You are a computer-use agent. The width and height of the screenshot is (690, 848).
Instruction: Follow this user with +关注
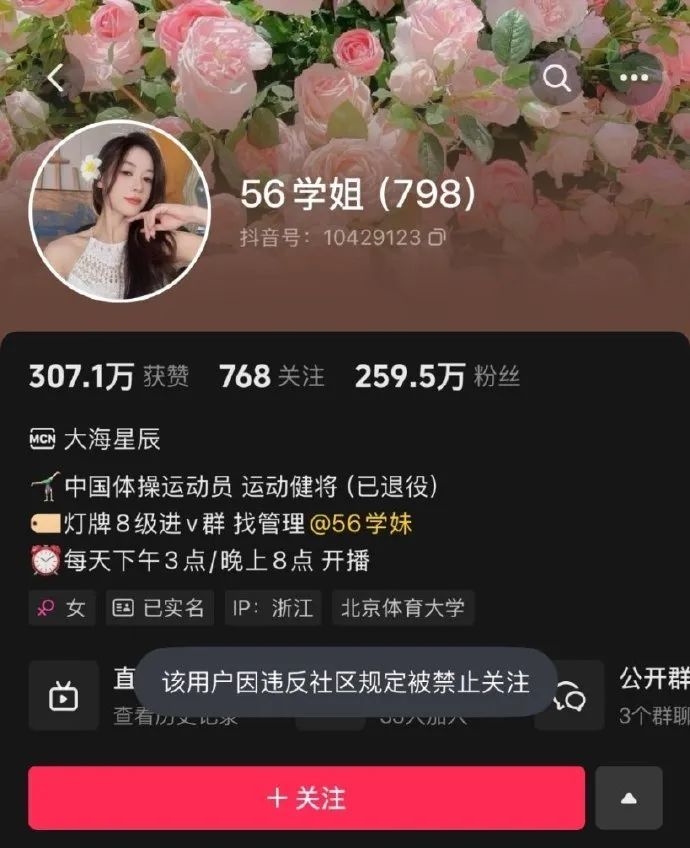(x=306, y=798)
